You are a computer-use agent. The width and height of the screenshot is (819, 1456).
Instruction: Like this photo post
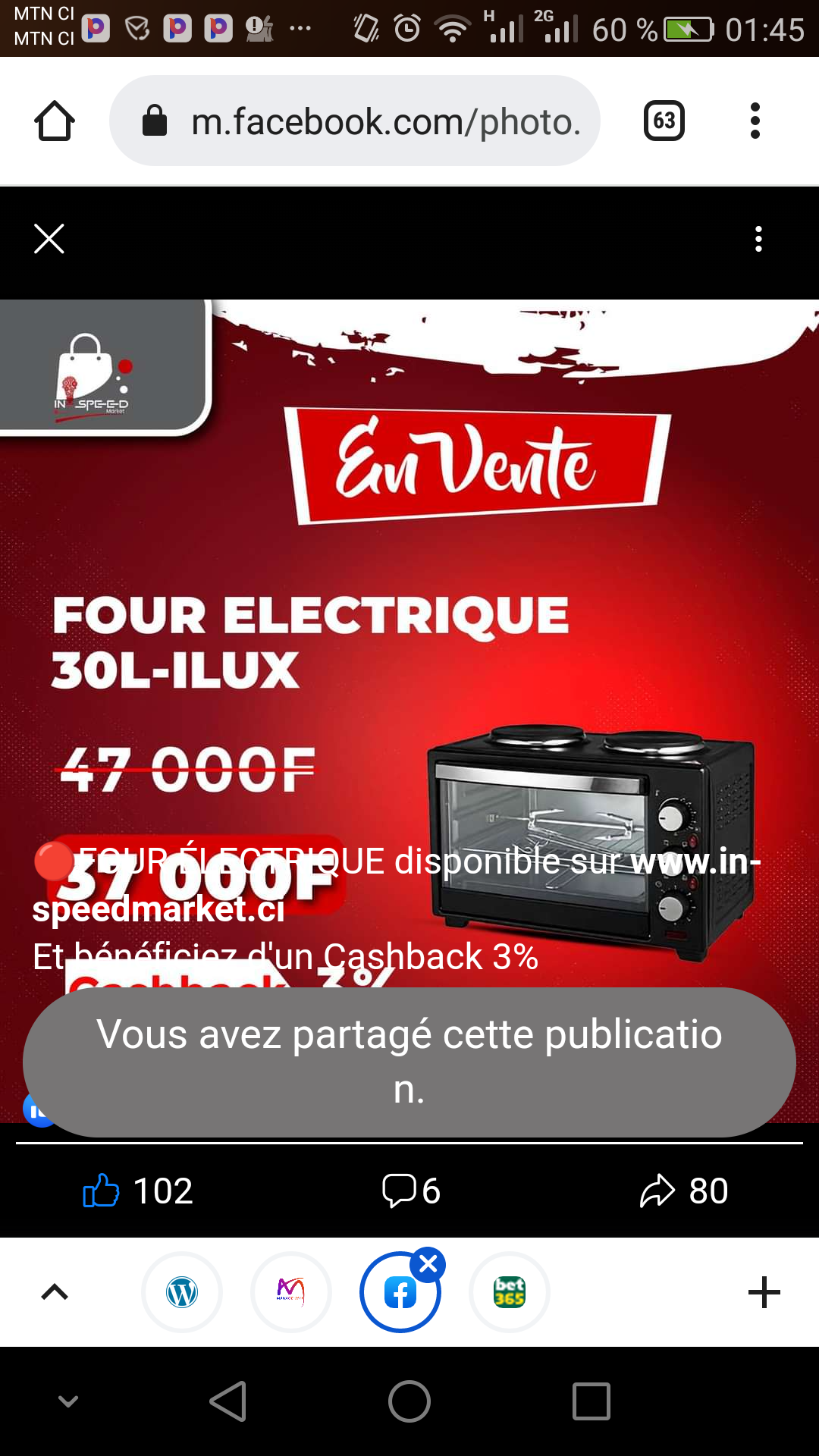coord(138,1191)
